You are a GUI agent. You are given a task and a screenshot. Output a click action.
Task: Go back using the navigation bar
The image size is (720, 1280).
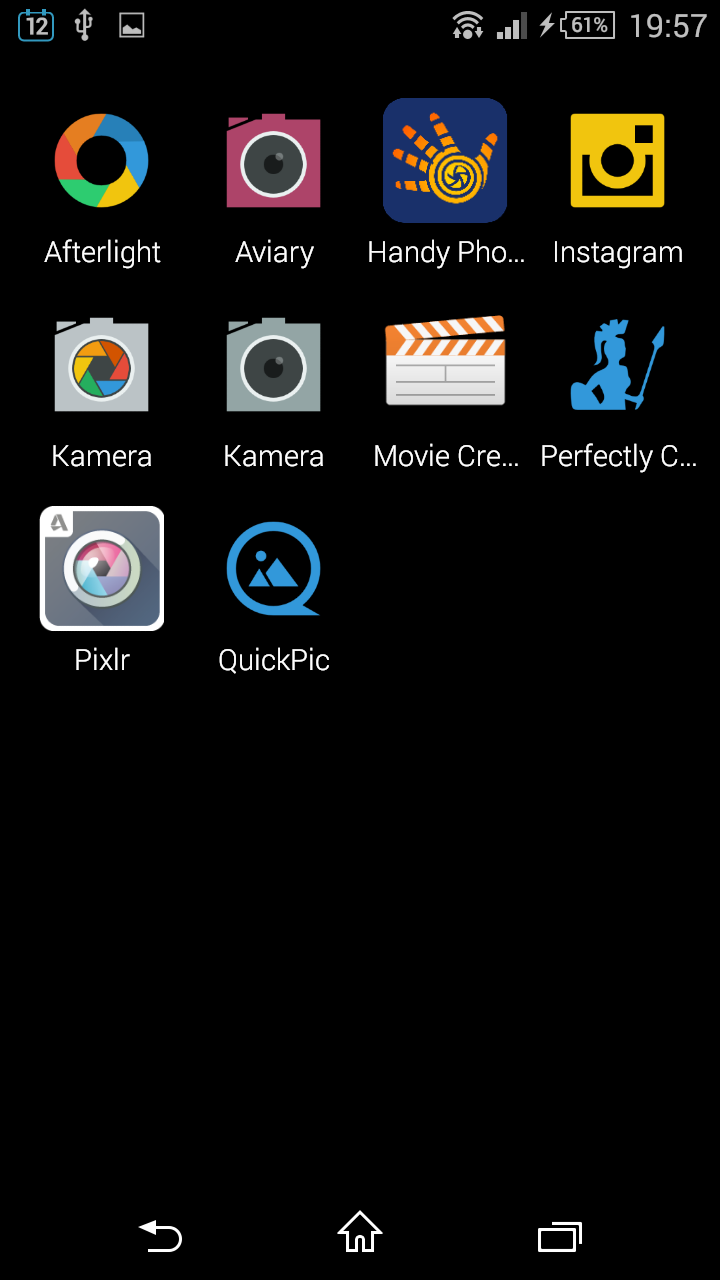(160, 1236)
